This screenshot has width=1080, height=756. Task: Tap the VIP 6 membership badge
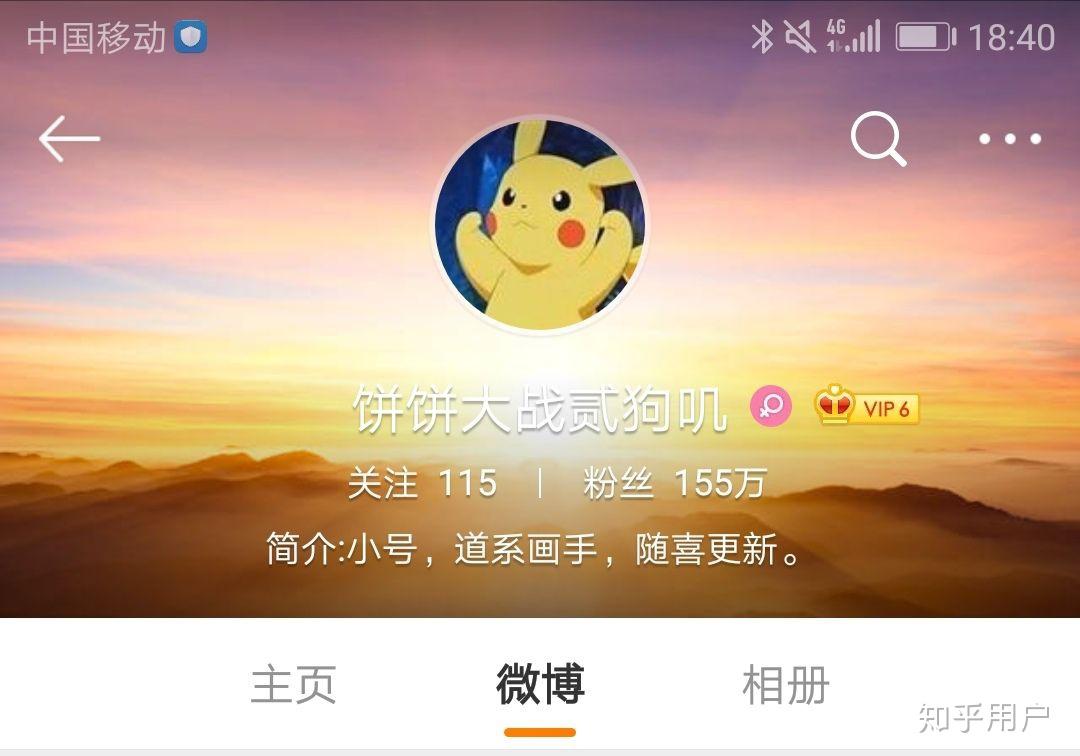click(866, 407)
